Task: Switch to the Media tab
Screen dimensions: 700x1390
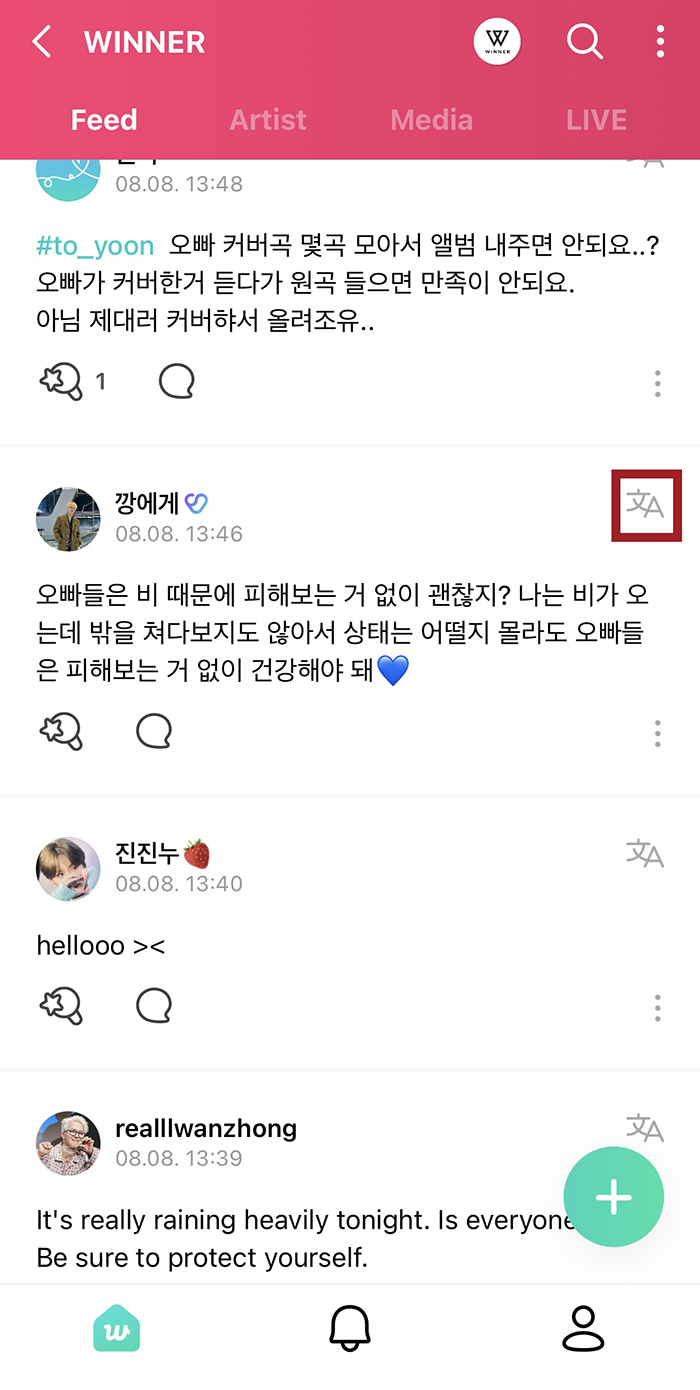Action: tap(431, 120)
